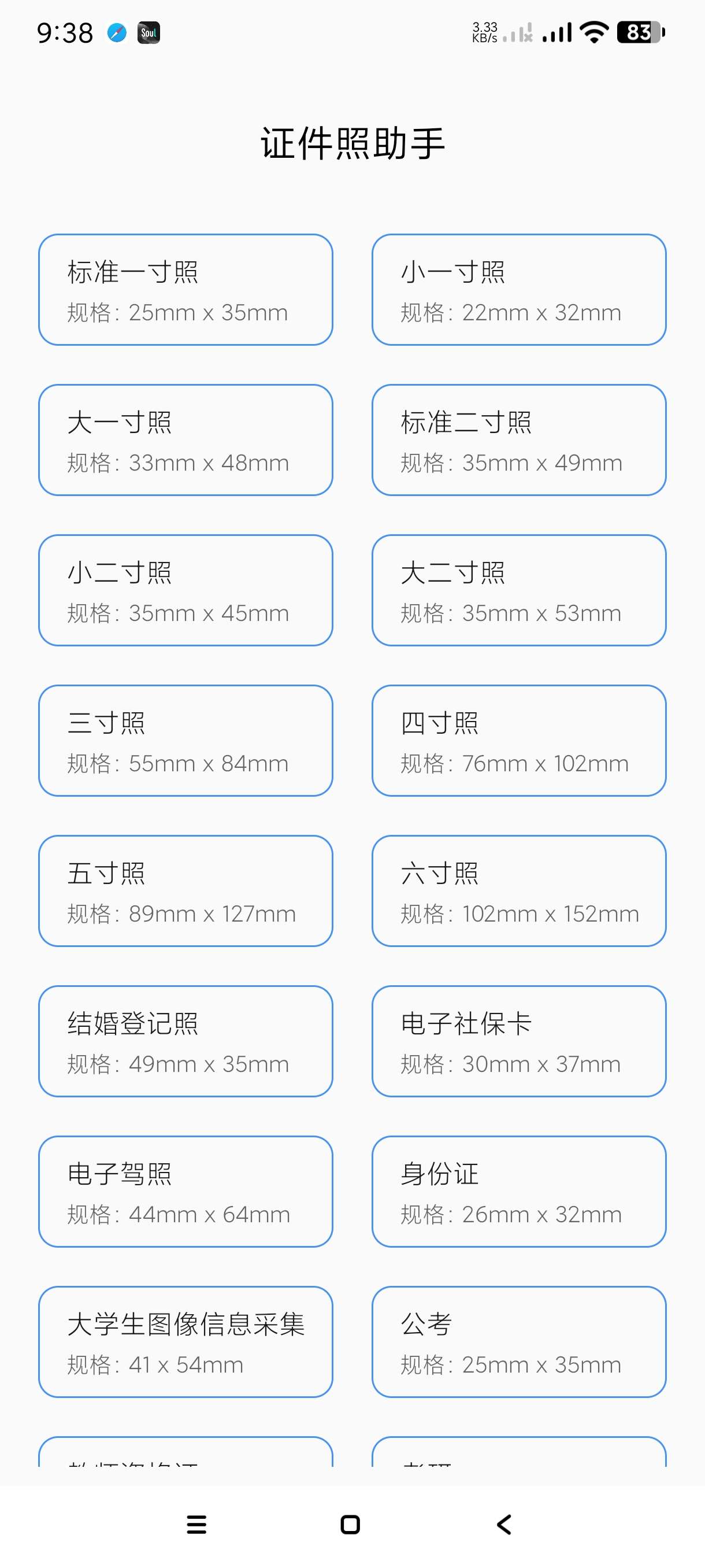Open the 电子驾照 card

coord(185,1192)
